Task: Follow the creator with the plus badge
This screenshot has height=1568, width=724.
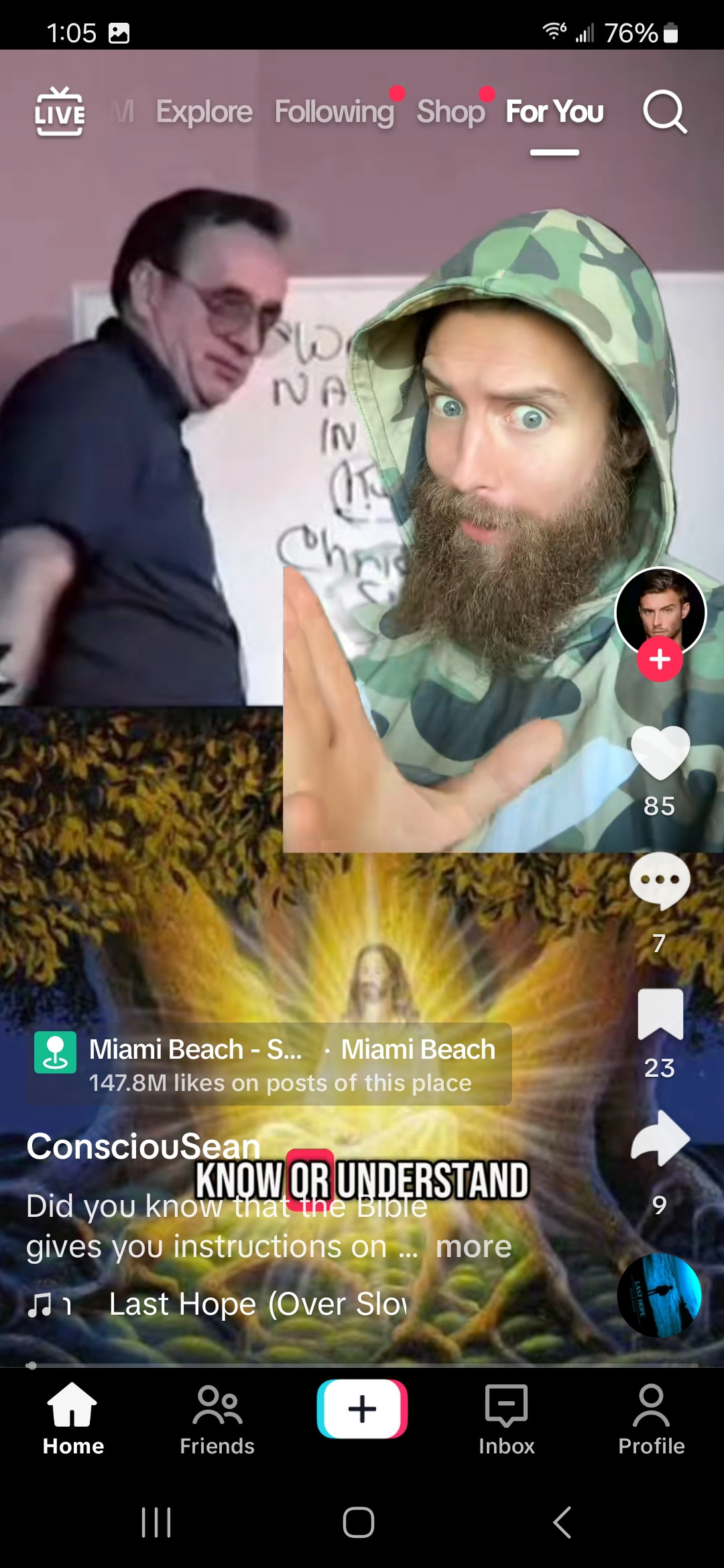Action: (x=660, y=659)
